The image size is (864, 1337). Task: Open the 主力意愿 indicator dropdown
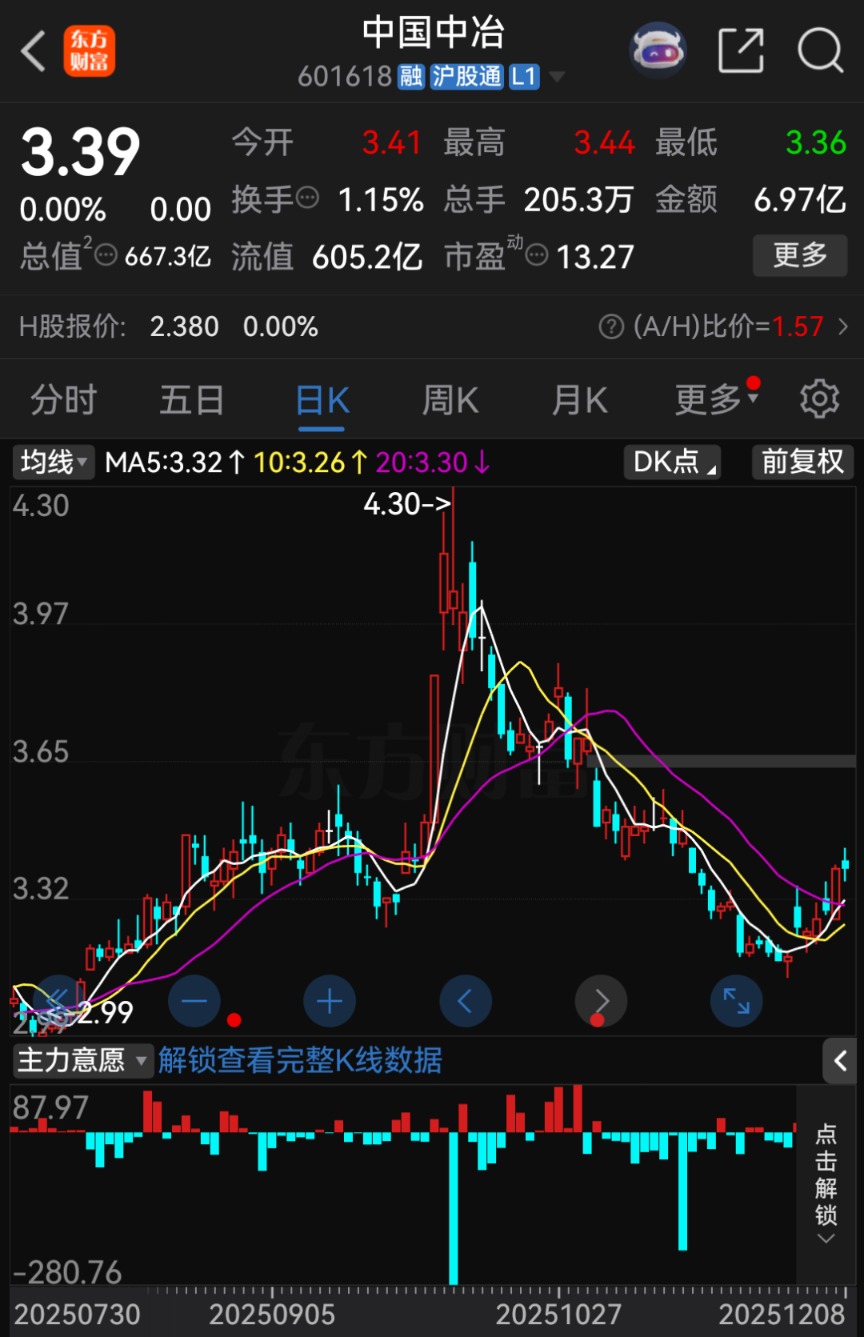pos(82,1061)
